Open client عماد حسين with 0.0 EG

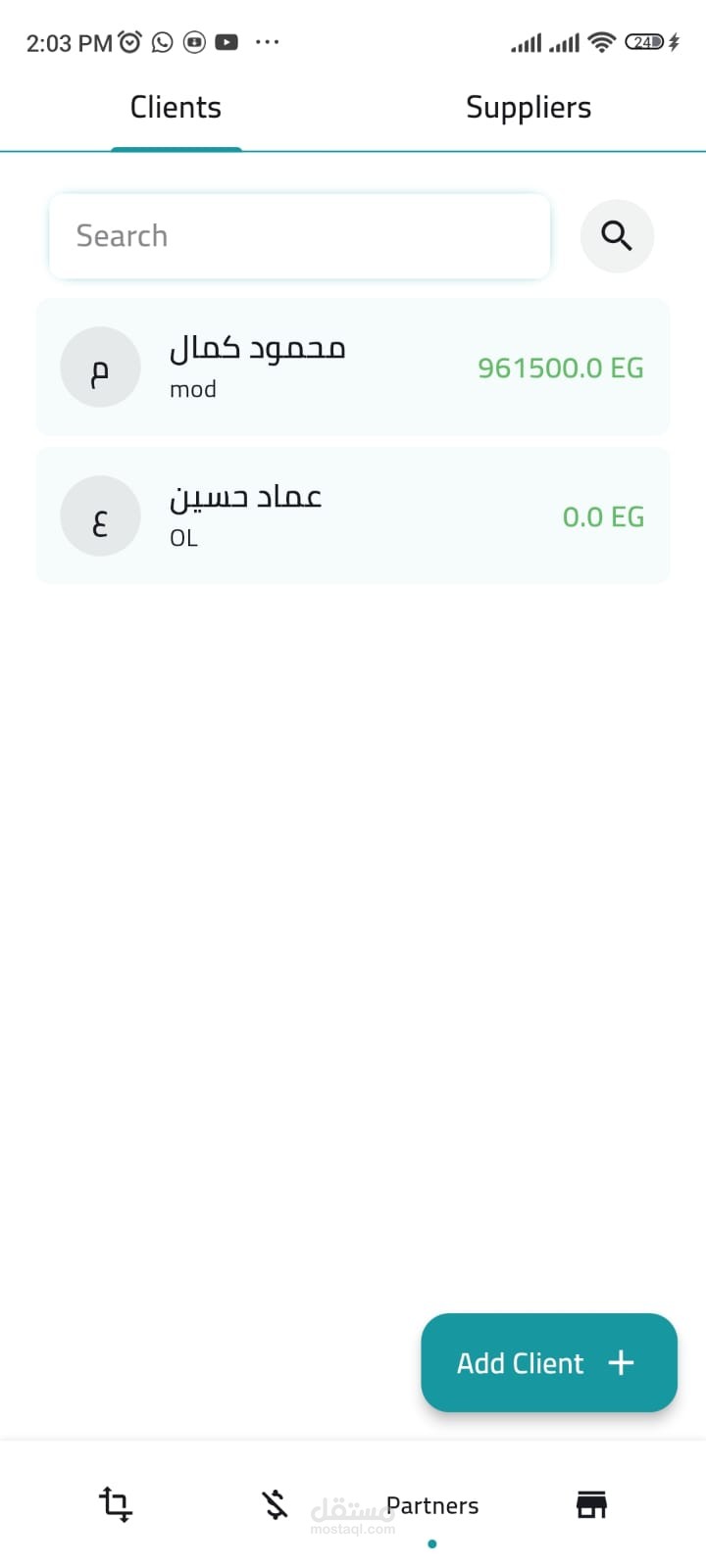pos(353,516)
